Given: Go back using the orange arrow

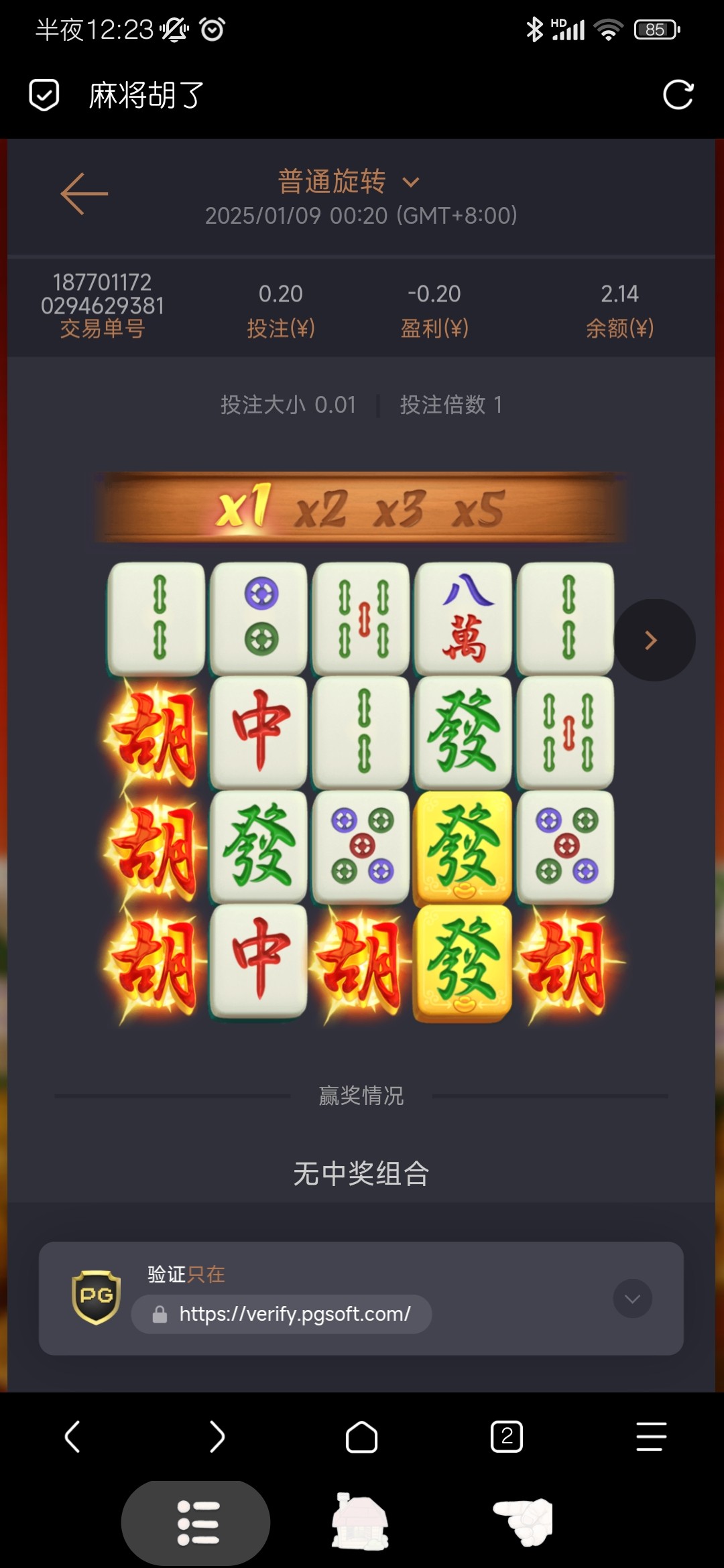Looking at the screenshot, I should click(x=84, y=194).
